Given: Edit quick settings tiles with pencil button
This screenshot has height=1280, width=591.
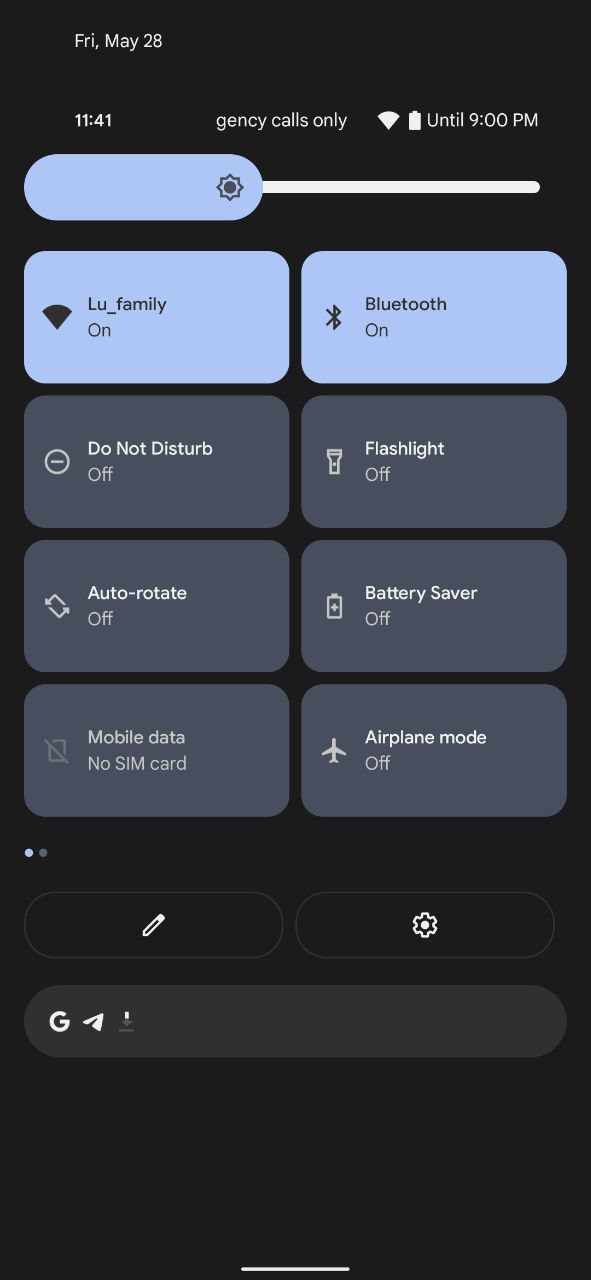Looking at the screenshot, I should click(x=153, y=925).
